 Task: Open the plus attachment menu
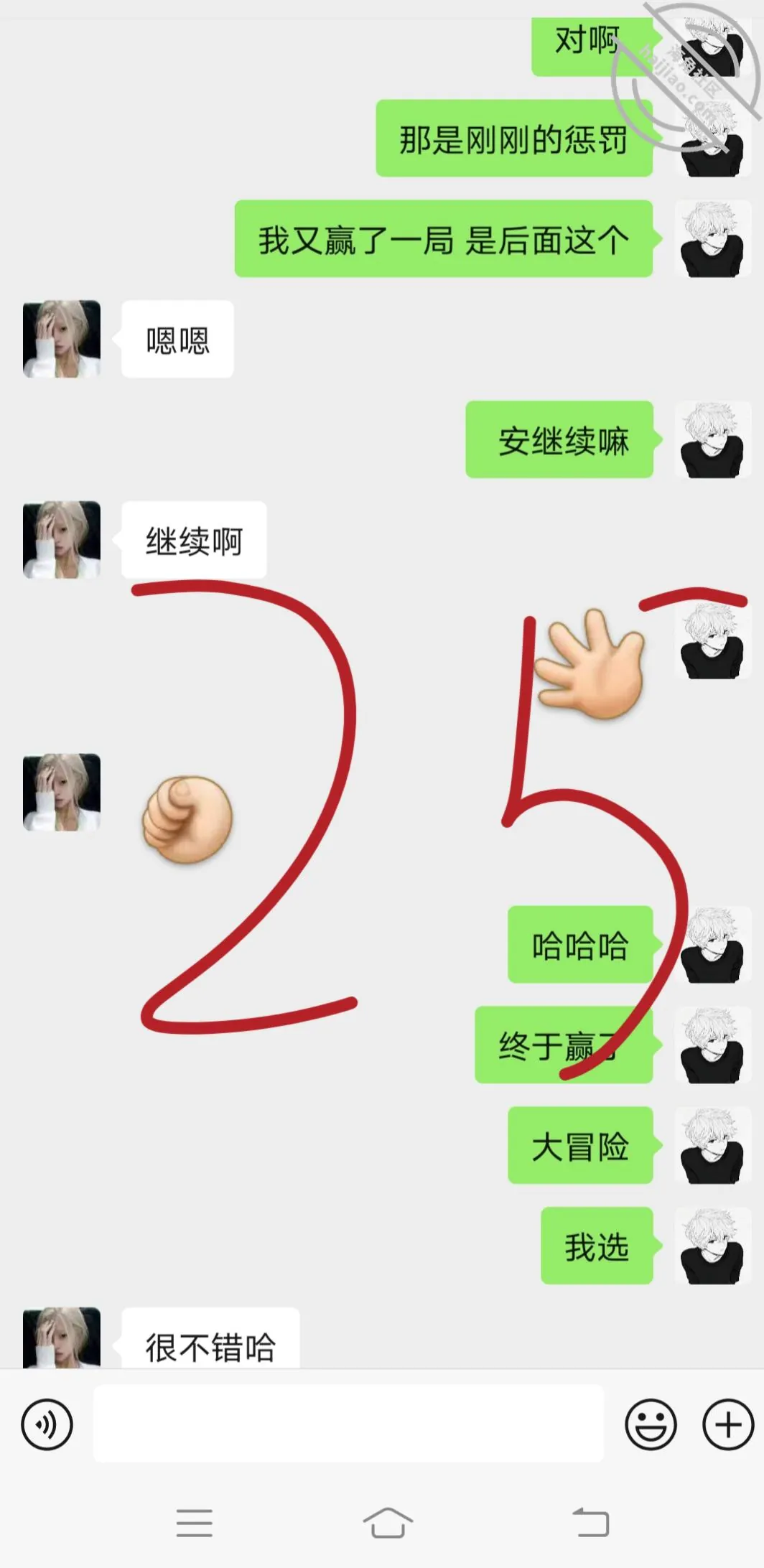pos(728,1424)
